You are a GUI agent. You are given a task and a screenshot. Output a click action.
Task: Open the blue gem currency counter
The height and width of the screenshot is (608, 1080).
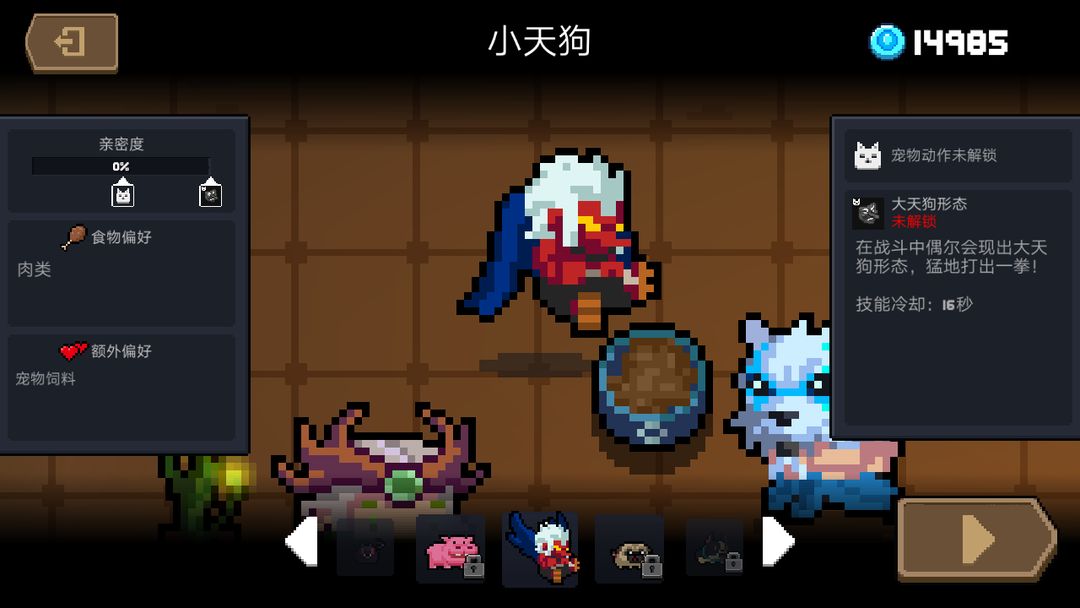[938, 42]
